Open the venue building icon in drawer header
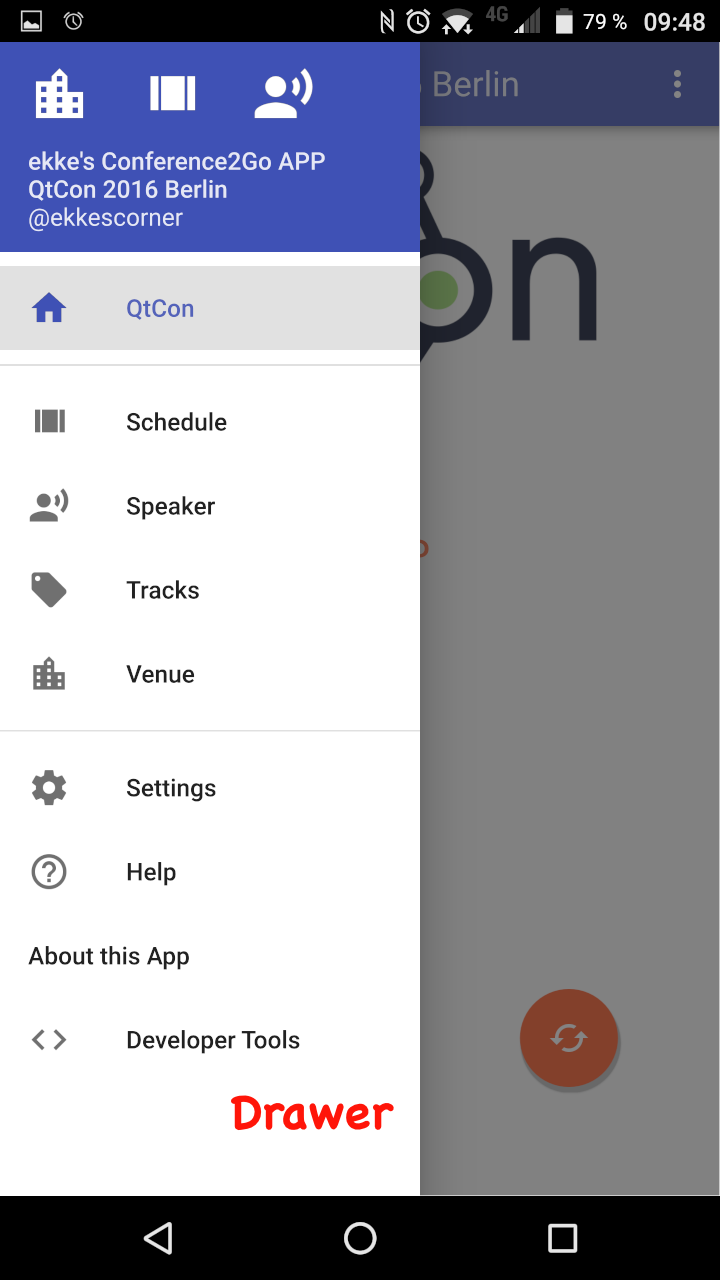The height and width of the screenshot is (1280, 720). pyautogui.click(x=60, y=94)
